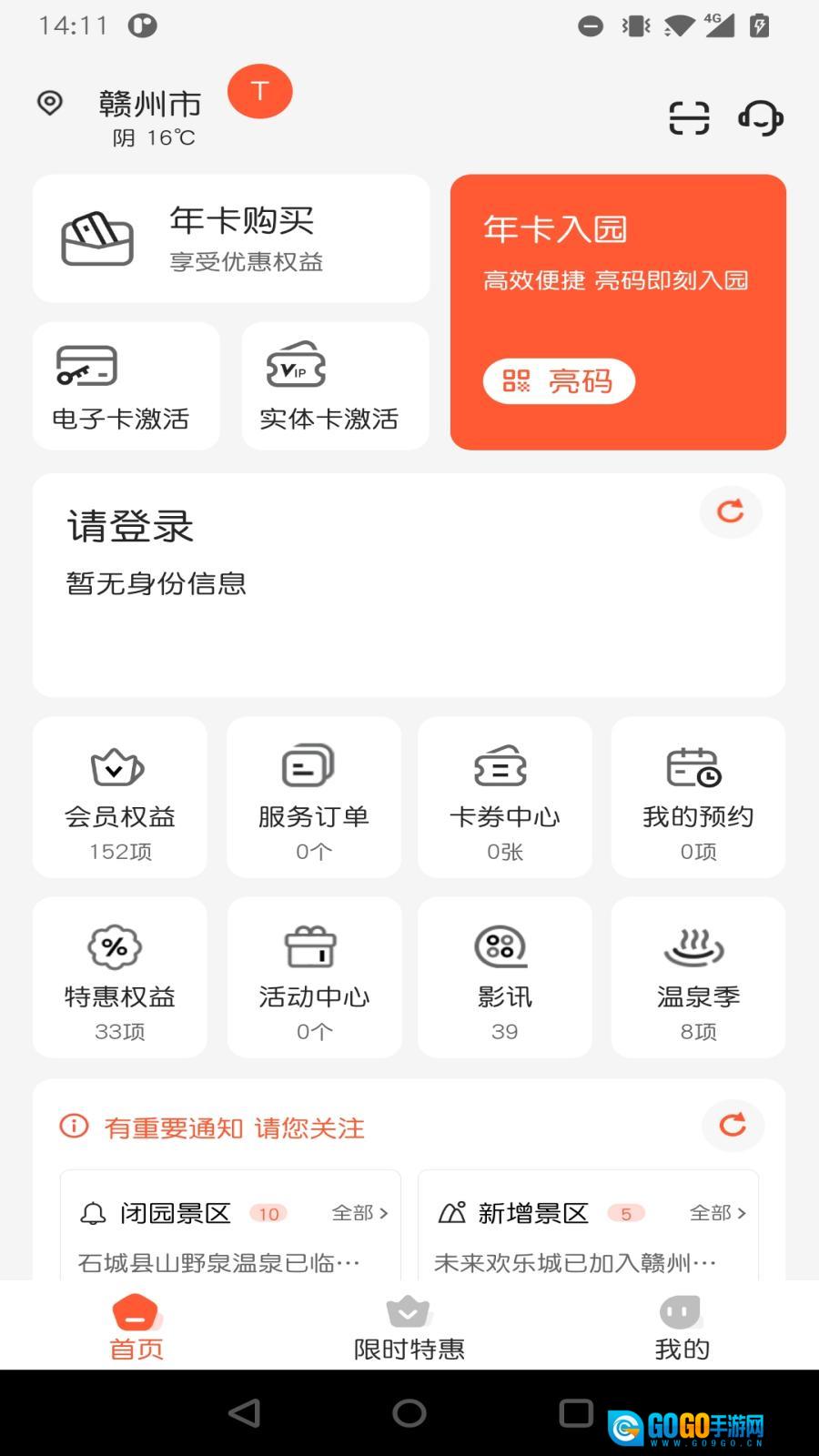The width and height of the screenshot is (819, 1456).
Task: Change the city from 赣州市
Action: (149, 105)
